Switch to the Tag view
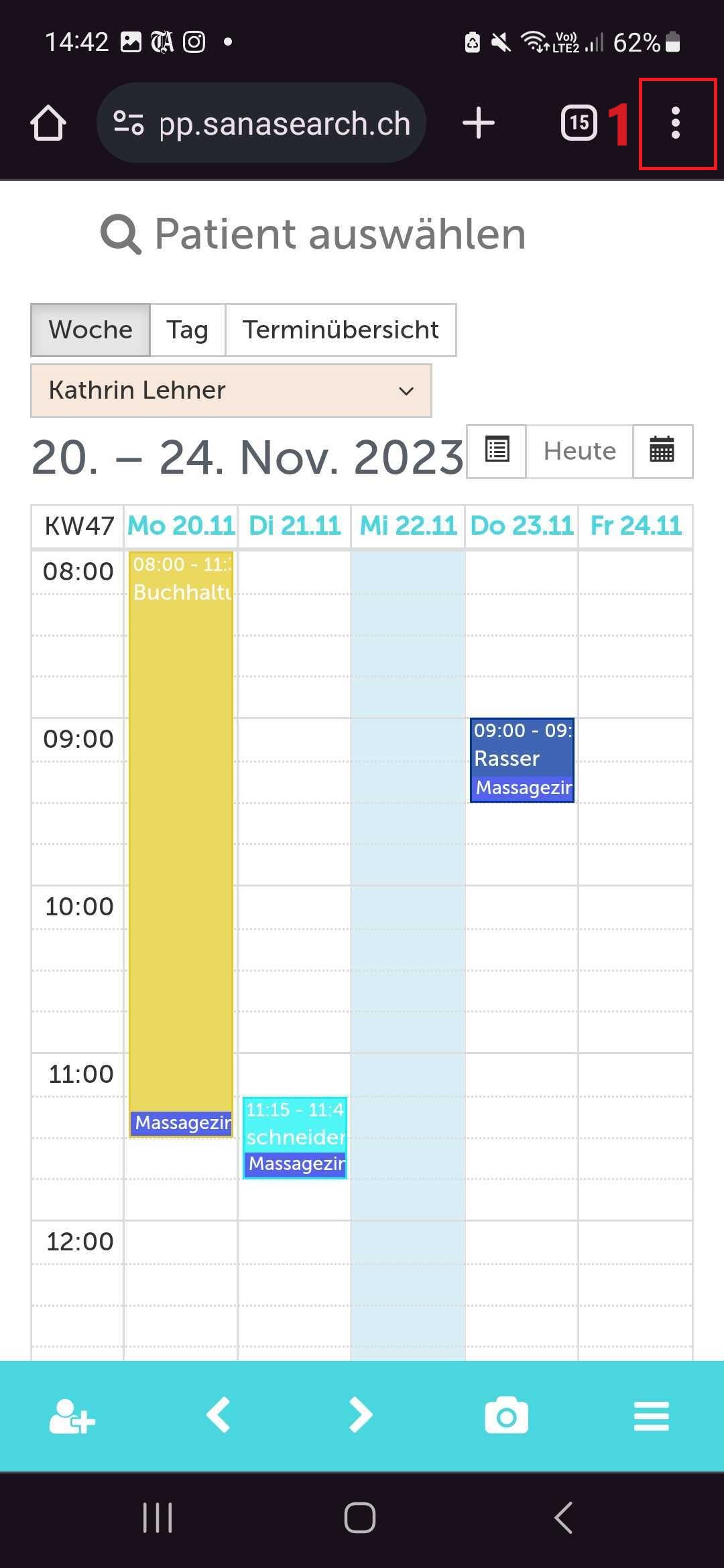 188,330
